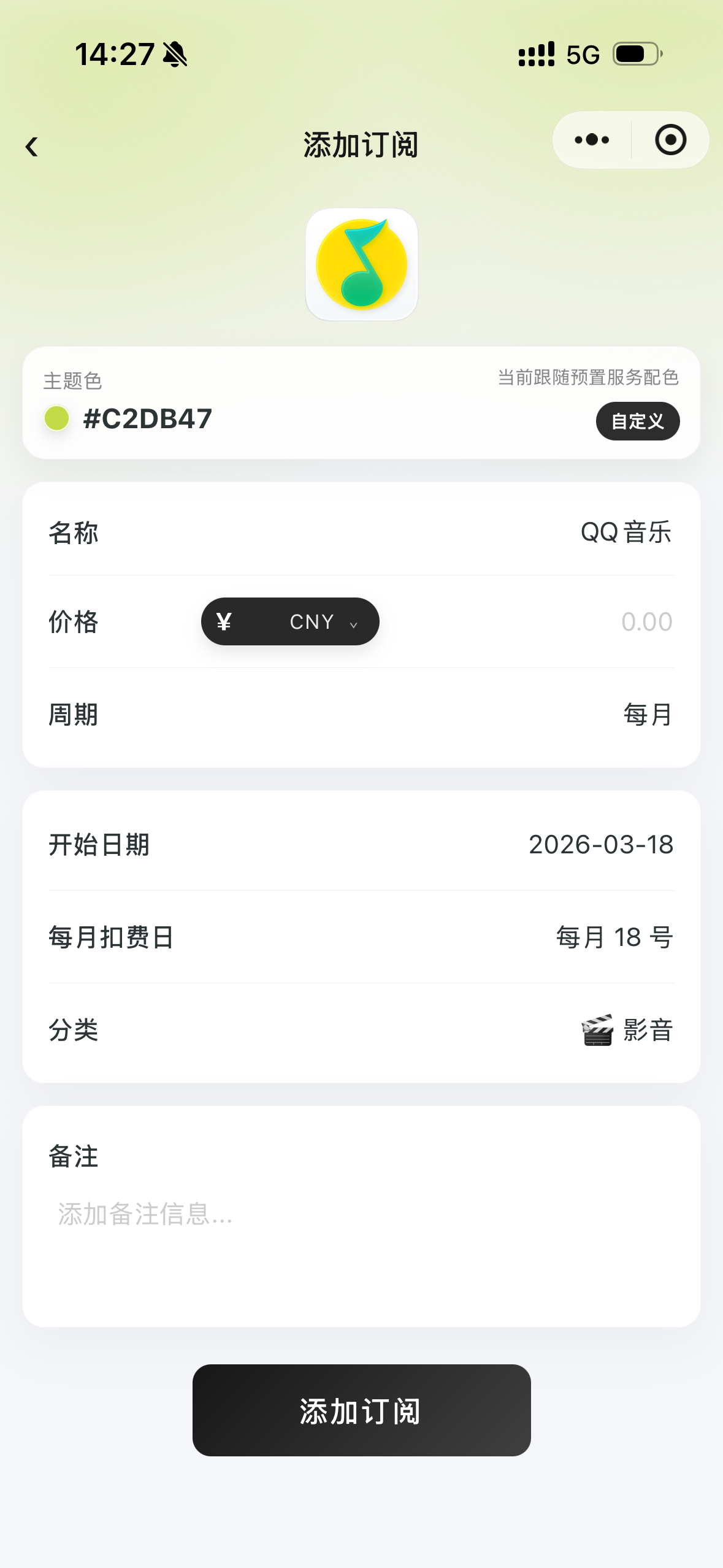Tap the back chevron arrow
723x1568 pixels.
point(31,146)
